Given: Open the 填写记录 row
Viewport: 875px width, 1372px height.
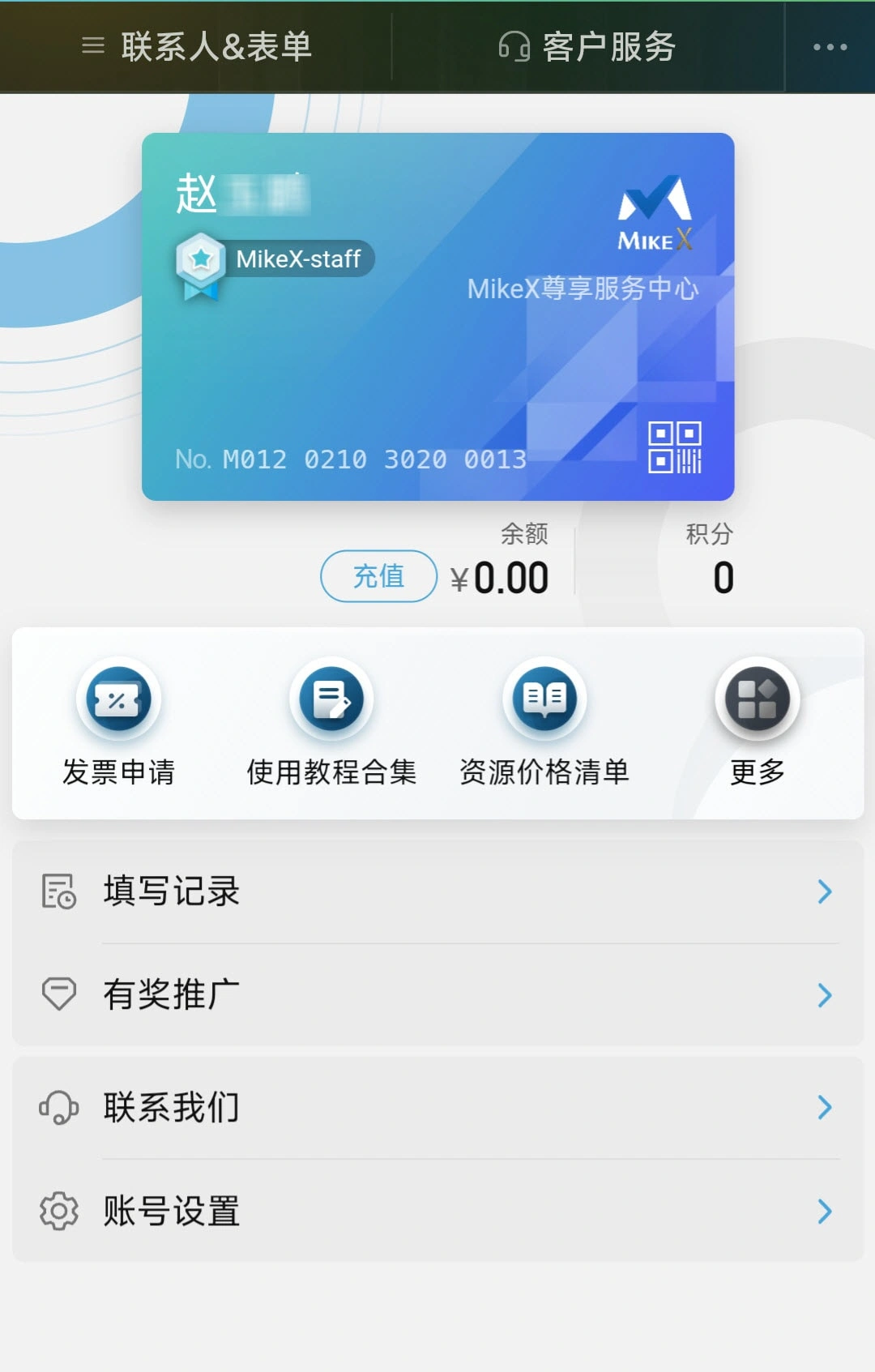Looking at the screenshot, I should click(x=437, y=891).
